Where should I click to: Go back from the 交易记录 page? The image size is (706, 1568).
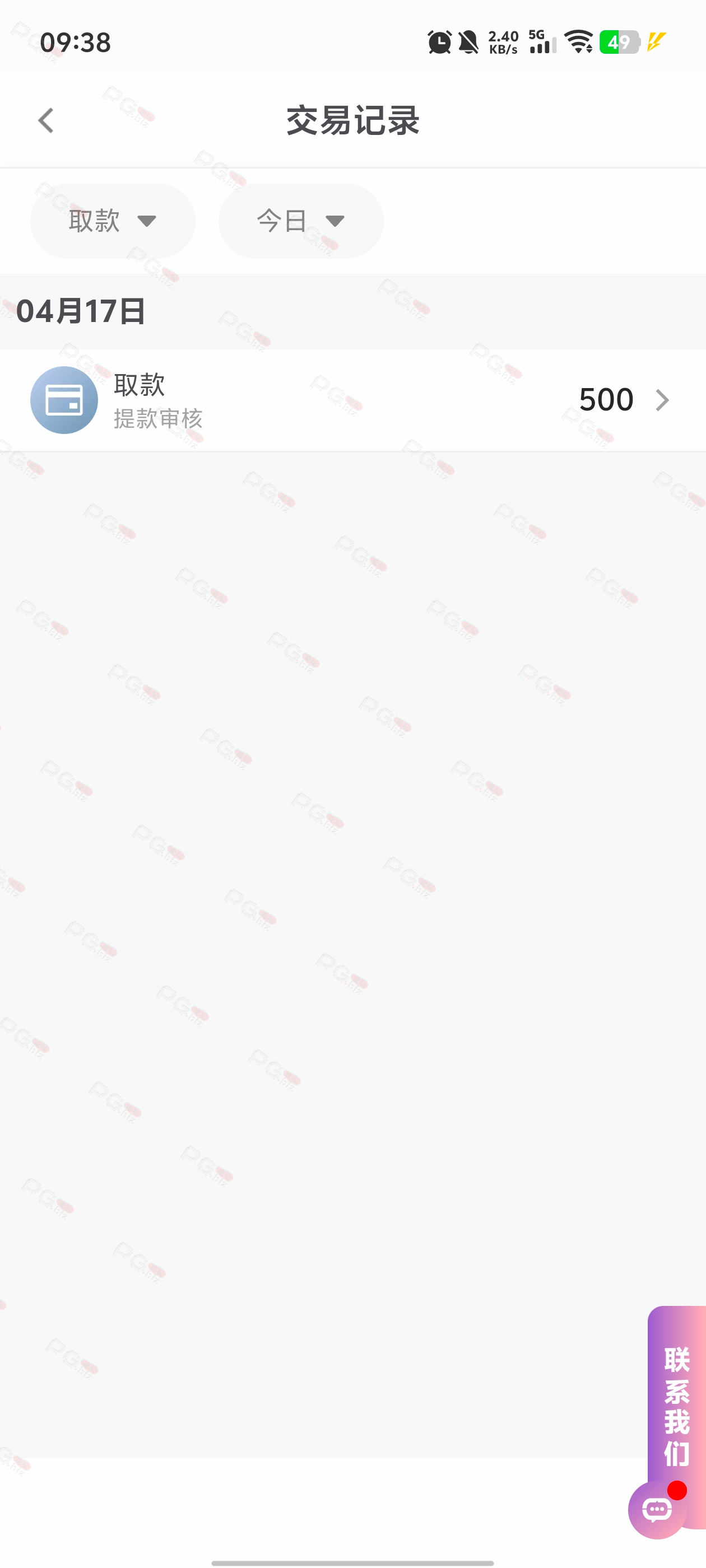pos(46,120)
